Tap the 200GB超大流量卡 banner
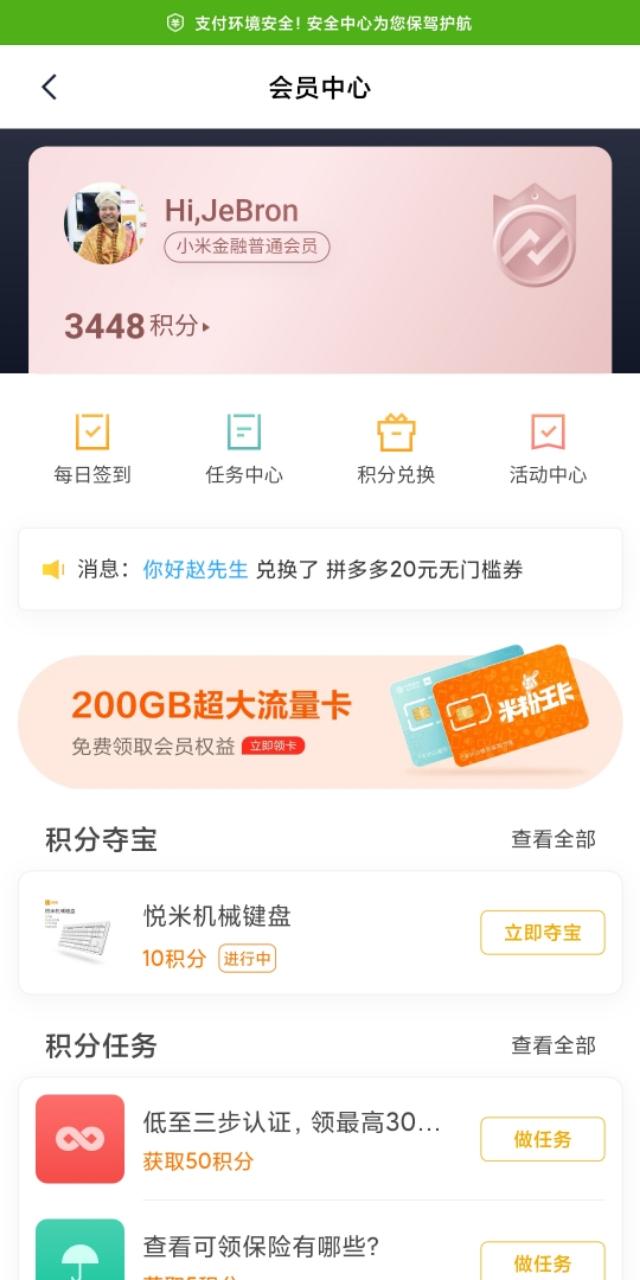Viewport: 640px width, 1280px height. pyautogui.click(x=320, y=721)
